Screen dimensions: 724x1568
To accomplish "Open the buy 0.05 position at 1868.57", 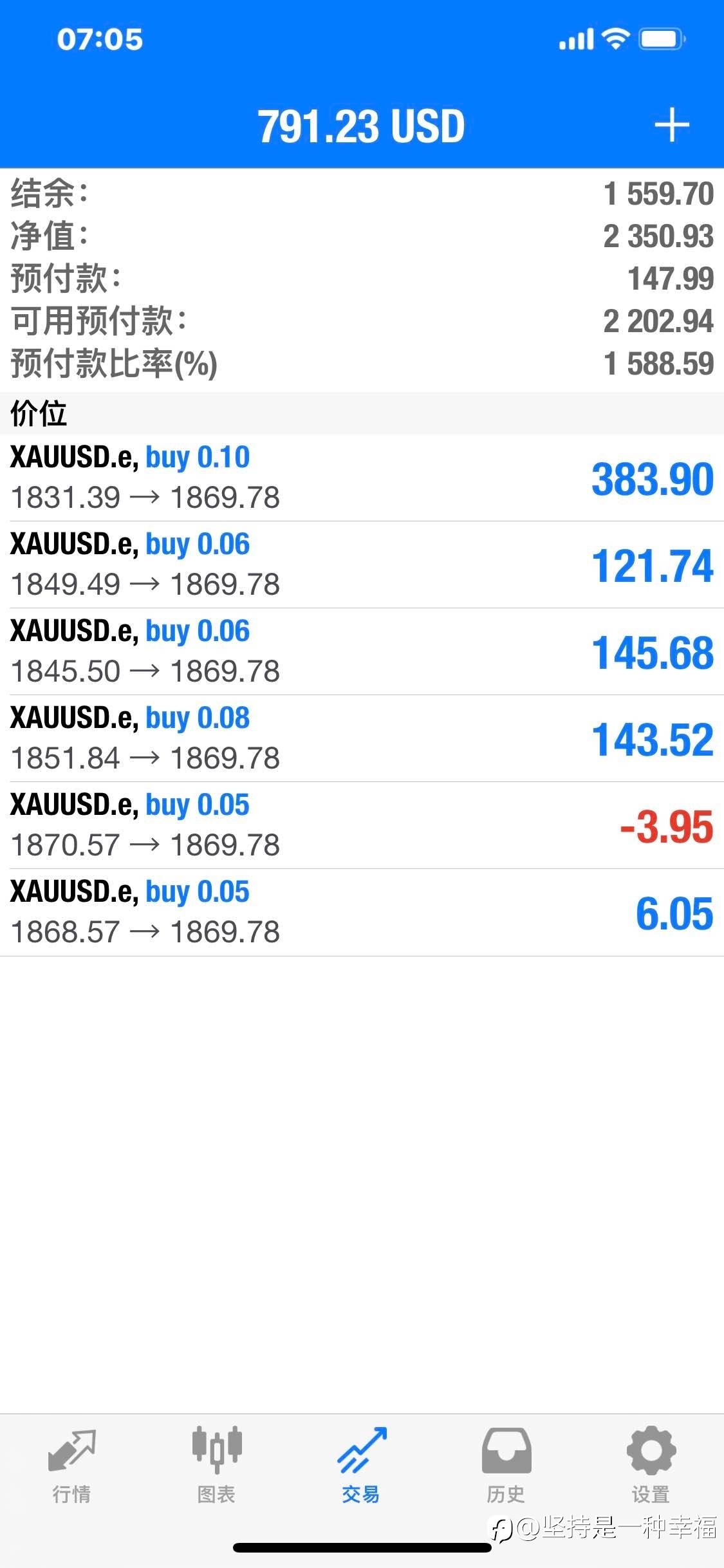I will [x=362, y=912].
